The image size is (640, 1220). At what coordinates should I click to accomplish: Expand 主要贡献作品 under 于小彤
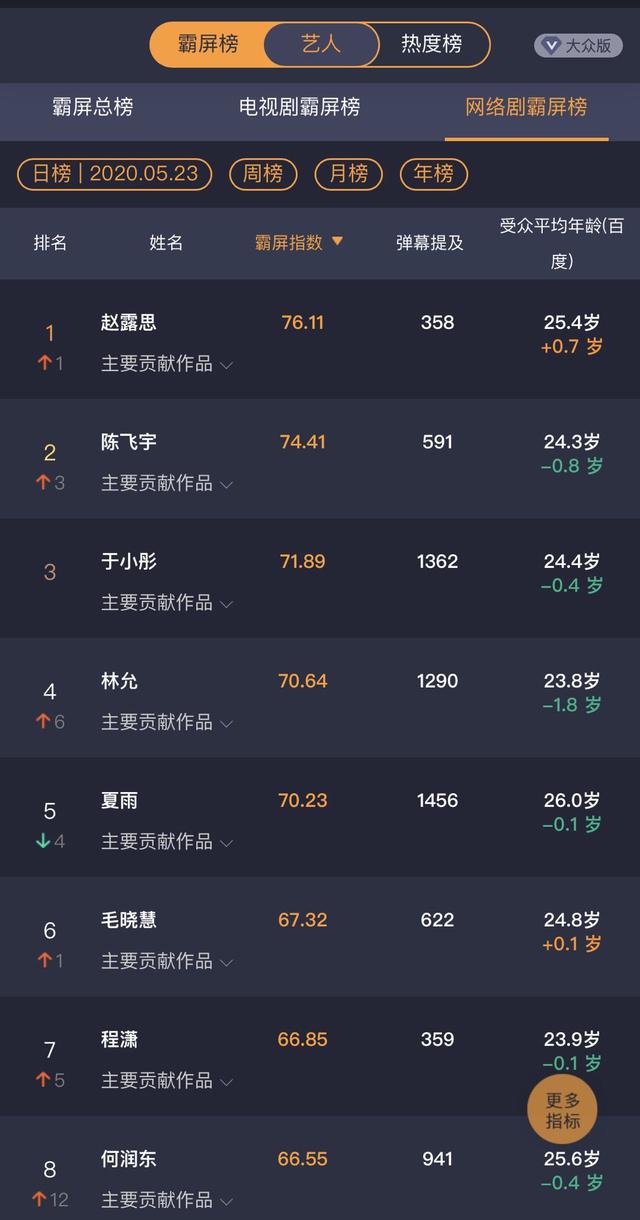167,603
